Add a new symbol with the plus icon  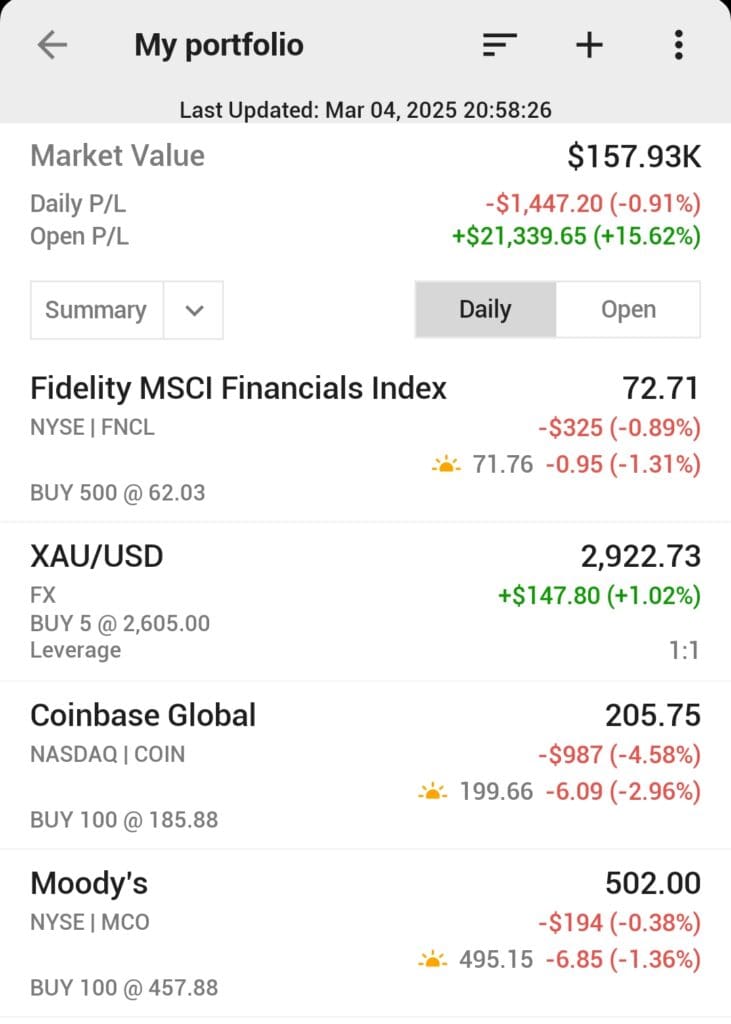(589, 44)
